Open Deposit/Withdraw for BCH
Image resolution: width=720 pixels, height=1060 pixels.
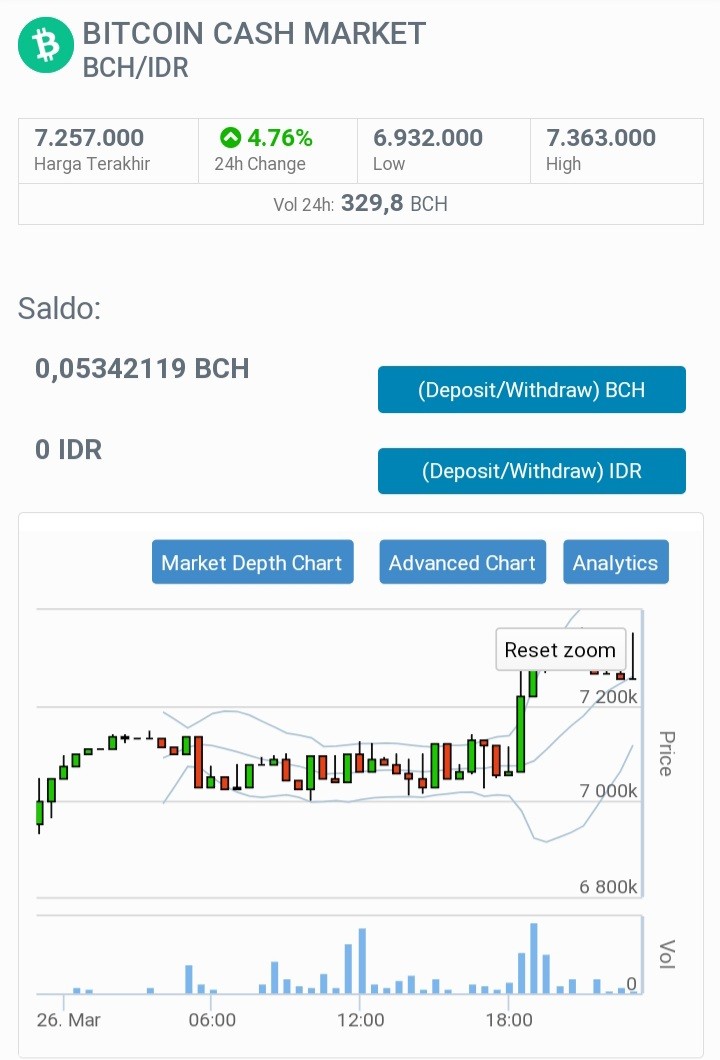tap(531, 389)
